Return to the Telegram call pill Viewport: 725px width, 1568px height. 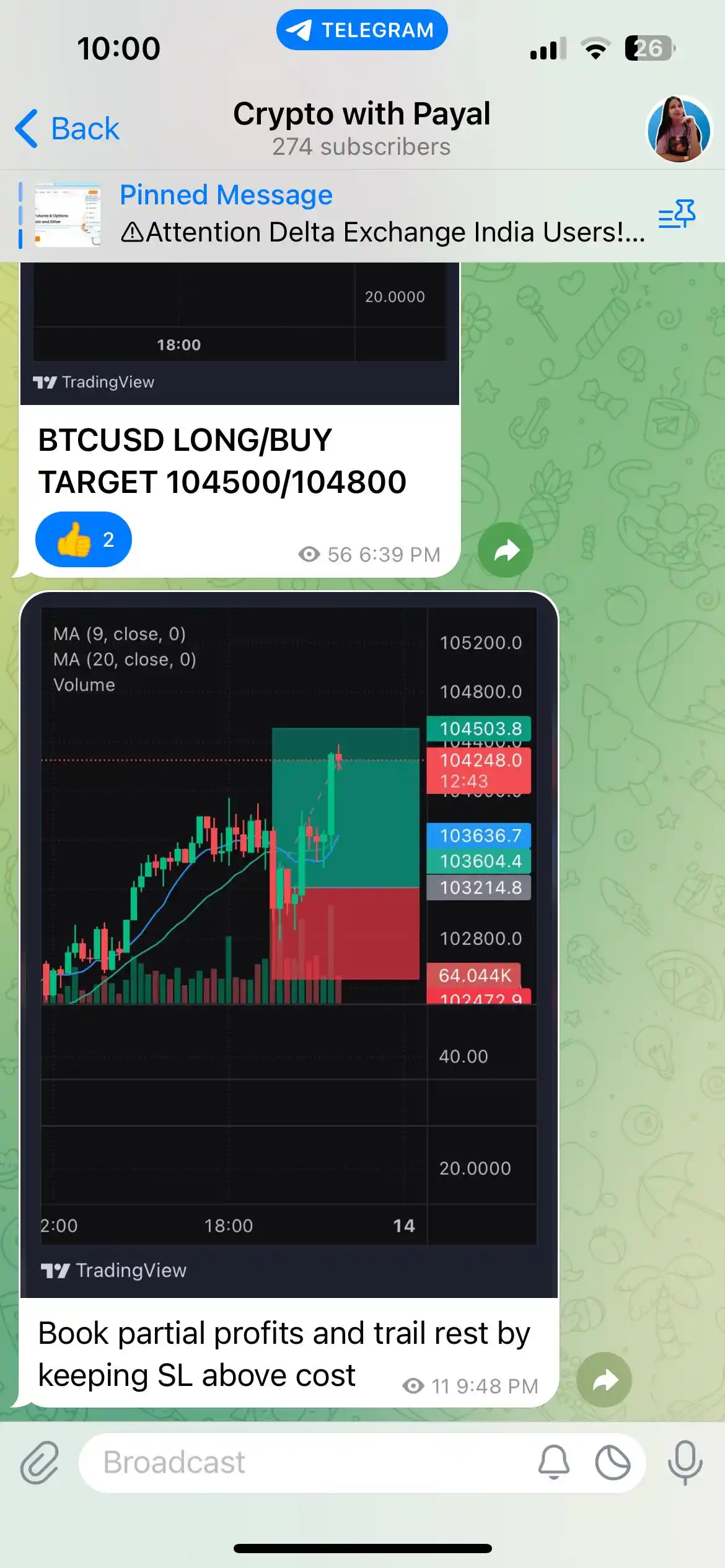[362, 30]
